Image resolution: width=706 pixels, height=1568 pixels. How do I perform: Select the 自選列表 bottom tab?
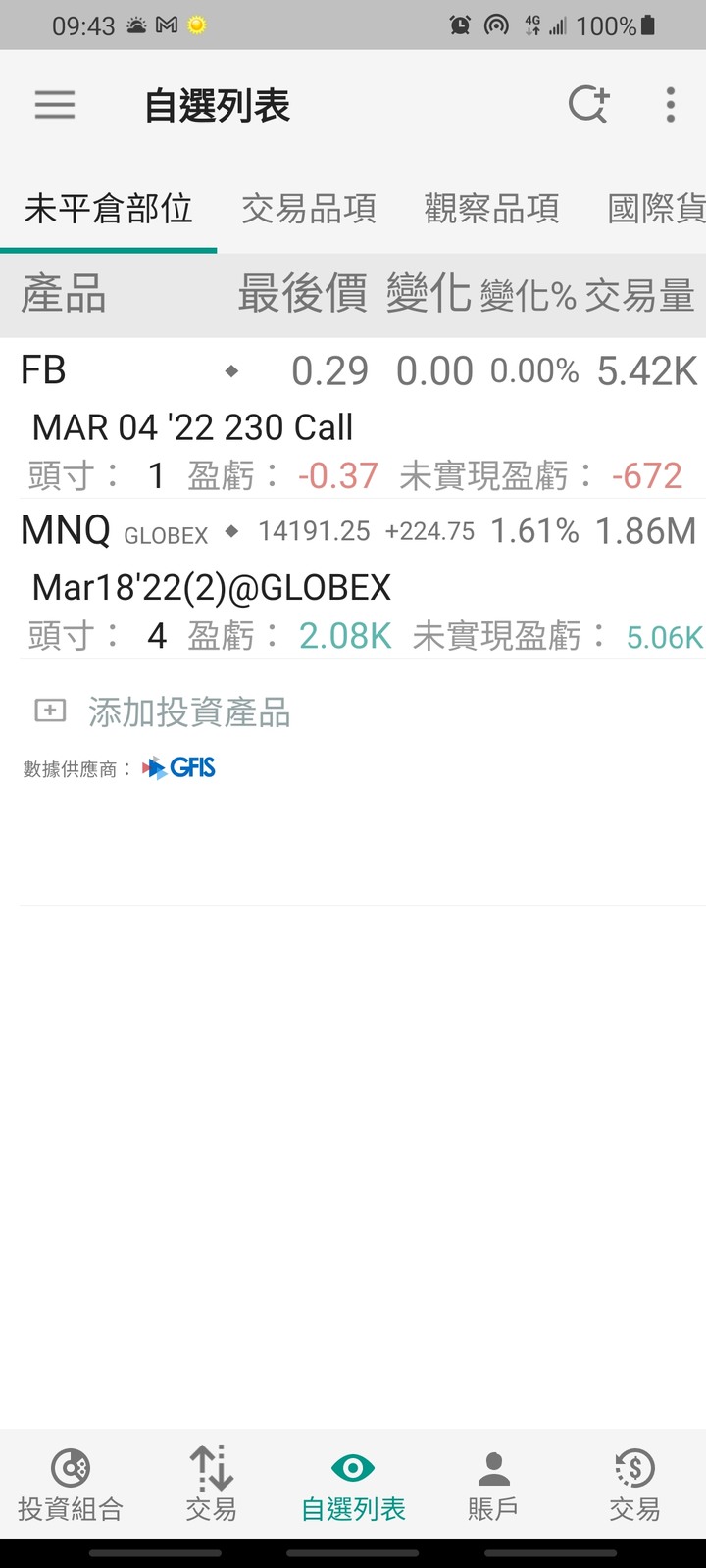[353, 1485]
